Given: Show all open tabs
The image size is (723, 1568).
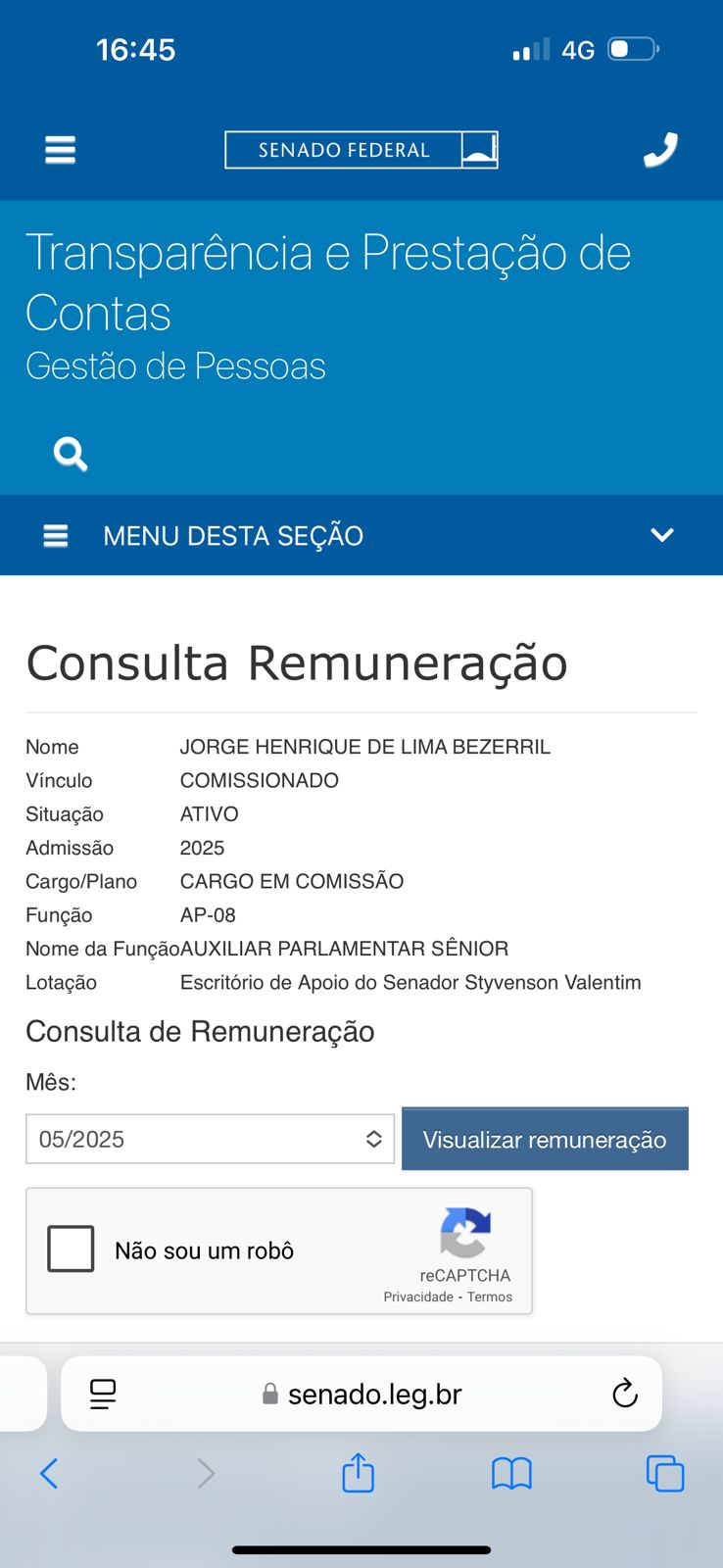Looking at the screenshot, I should pyautogui.click(x=664, y=1473).
